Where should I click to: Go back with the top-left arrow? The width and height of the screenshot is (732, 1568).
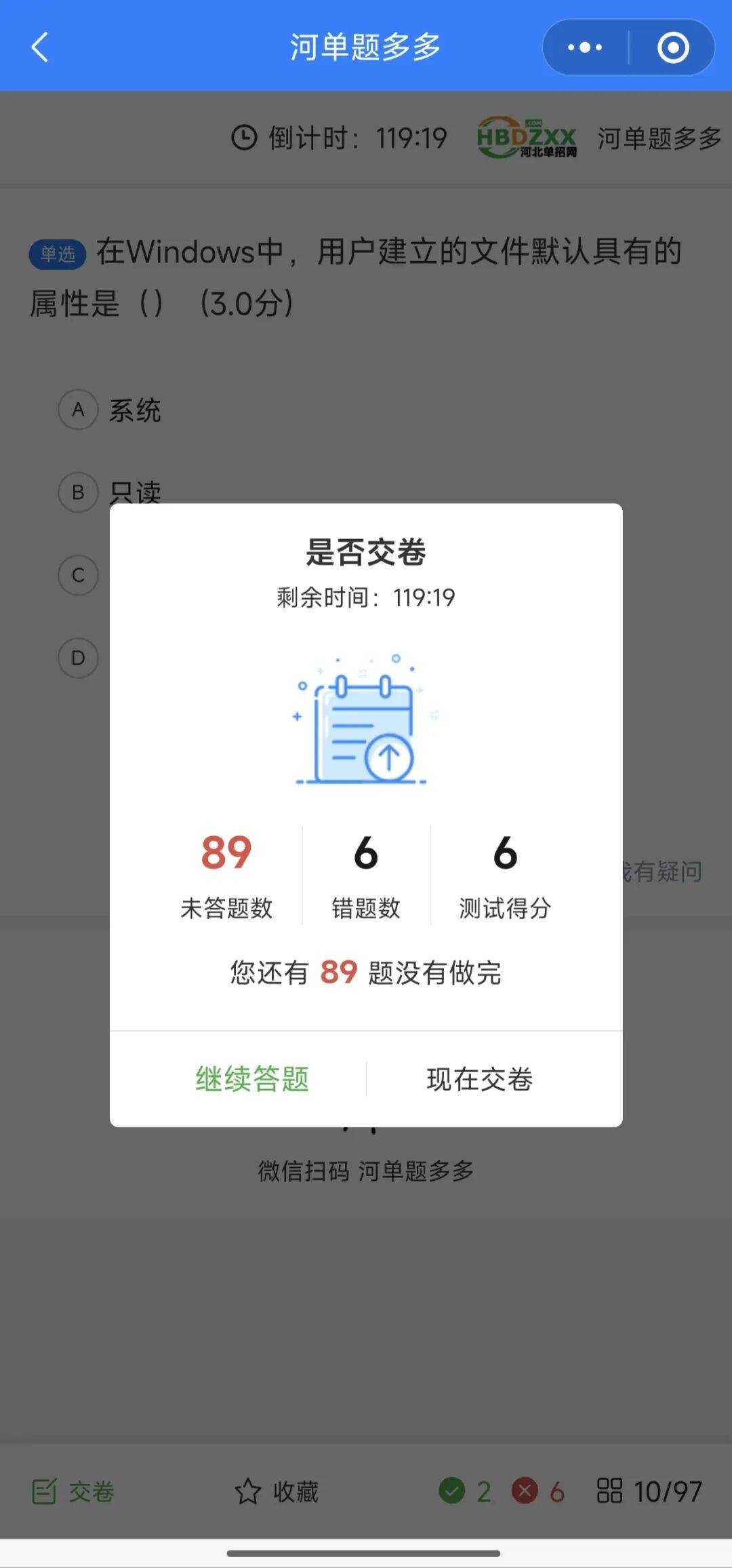40,47
